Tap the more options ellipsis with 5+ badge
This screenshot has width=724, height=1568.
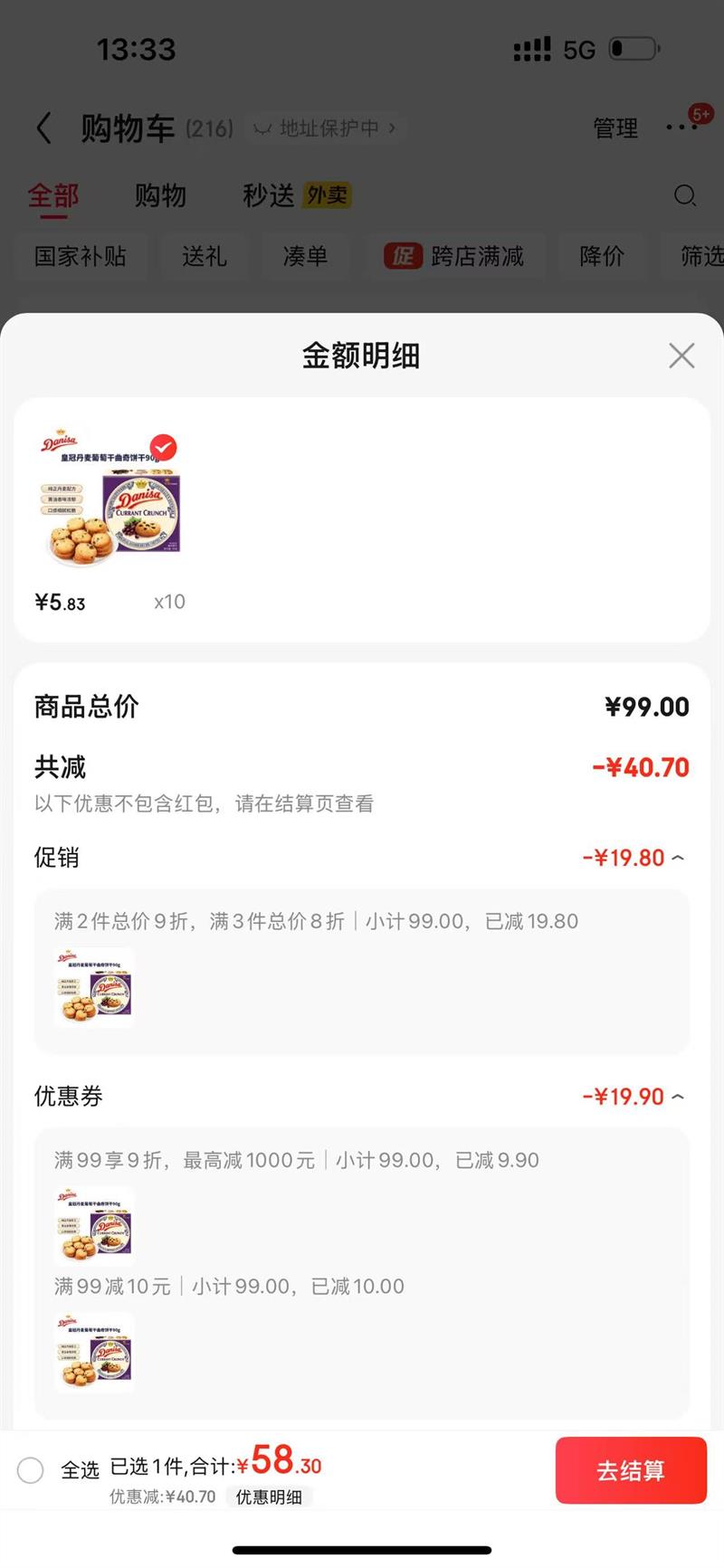tap(681, 128)
